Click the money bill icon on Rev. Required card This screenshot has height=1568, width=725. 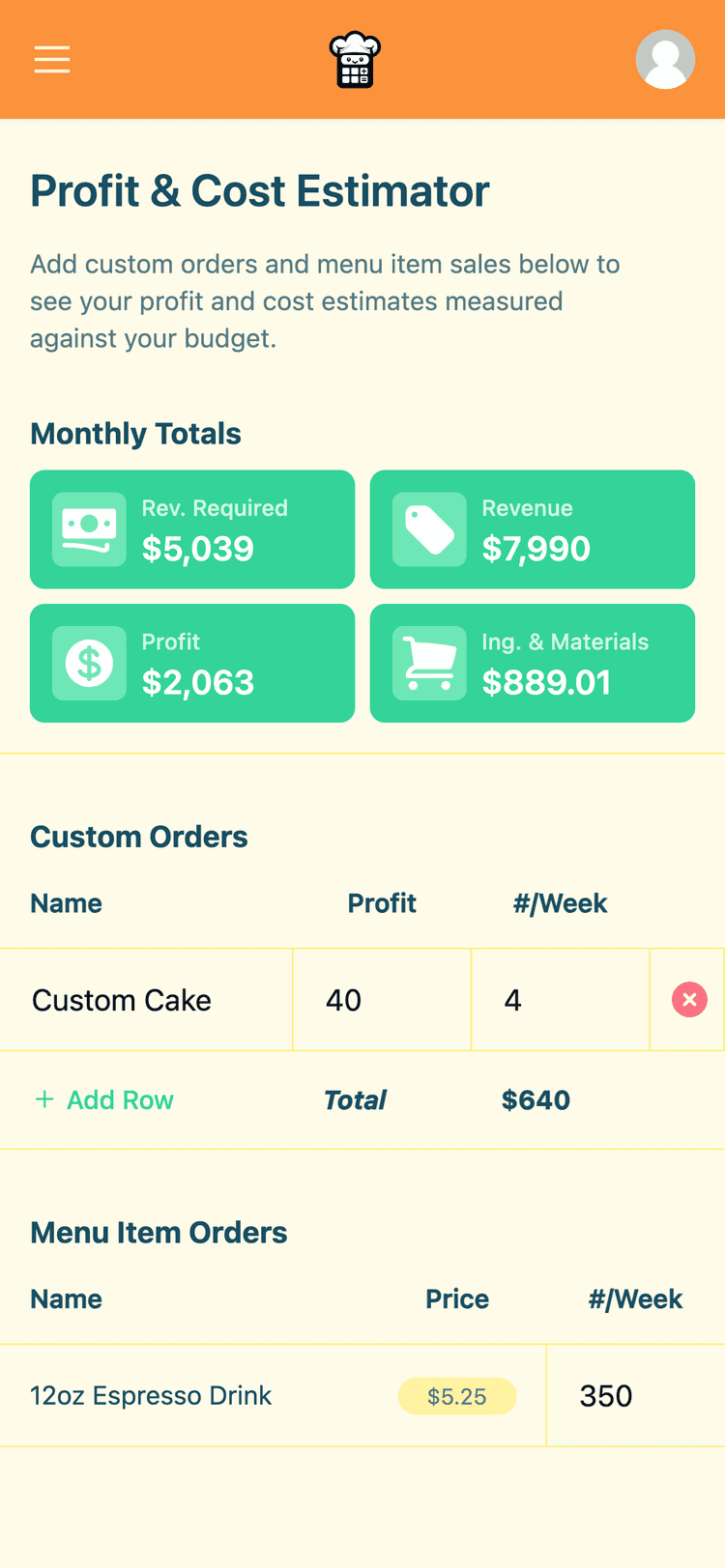click(90, 529)
